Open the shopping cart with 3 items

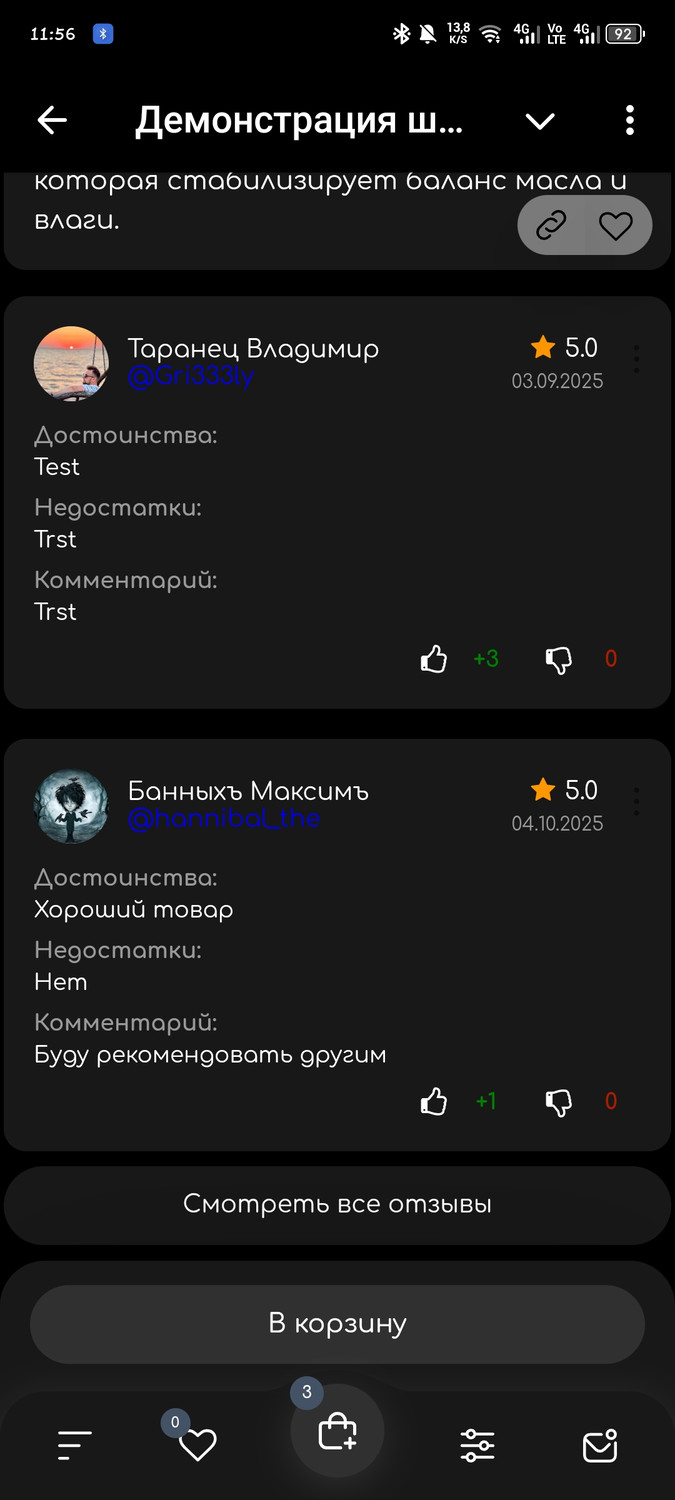coord(337,1433)
